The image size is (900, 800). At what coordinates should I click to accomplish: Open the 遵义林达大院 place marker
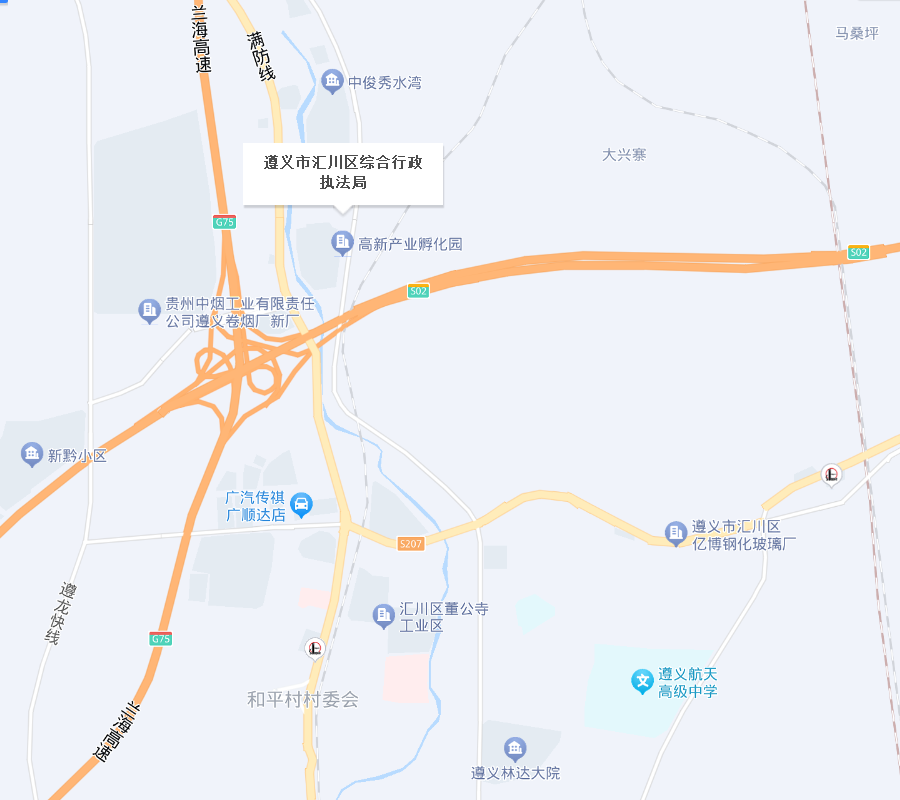coord(515,748)
